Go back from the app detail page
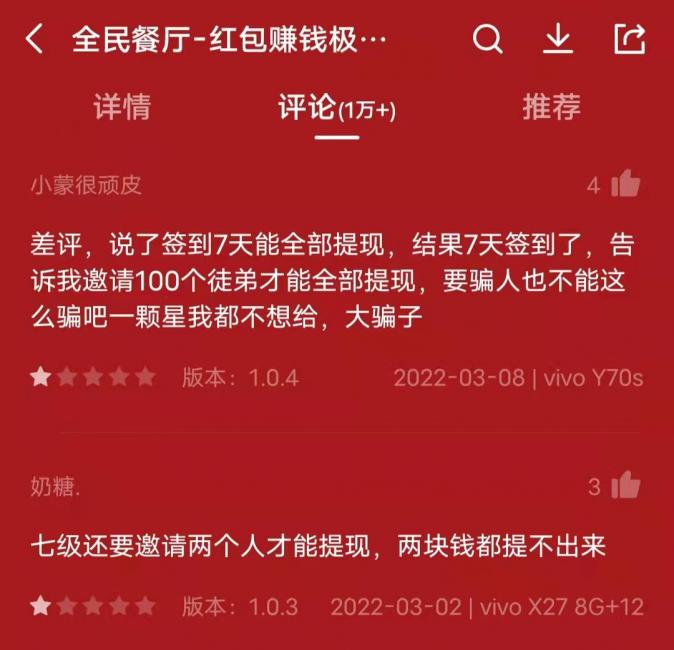The image size is (674, 650). pos(35,40)
